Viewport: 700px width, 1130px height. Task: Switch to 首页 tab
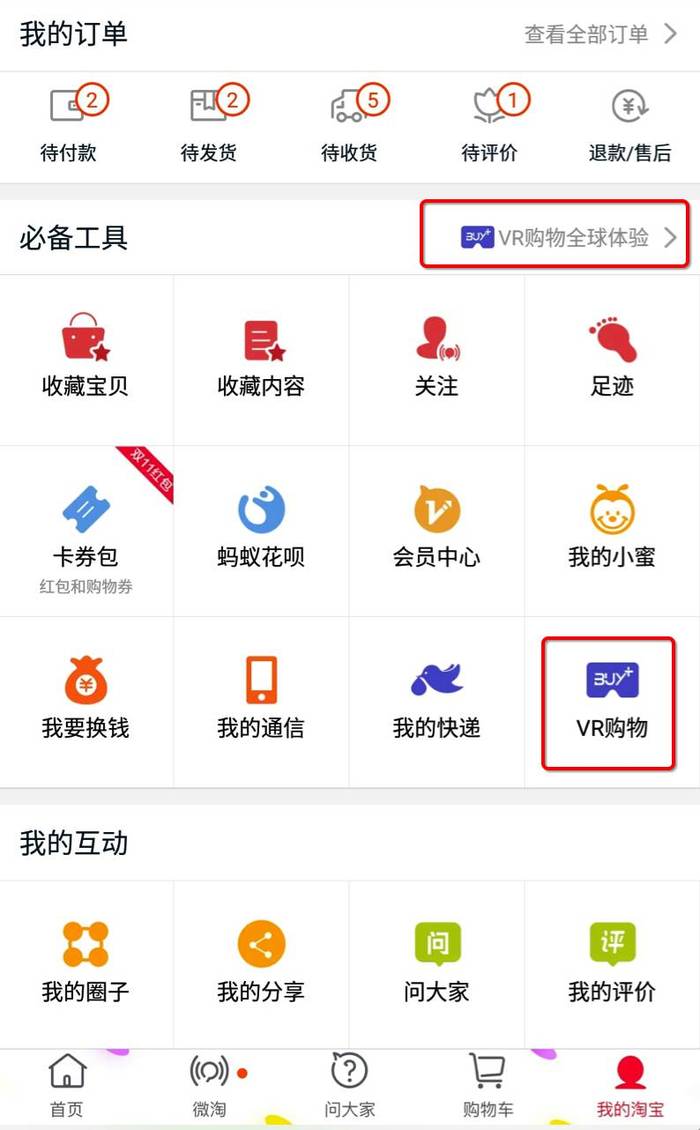click(67, 1086)
